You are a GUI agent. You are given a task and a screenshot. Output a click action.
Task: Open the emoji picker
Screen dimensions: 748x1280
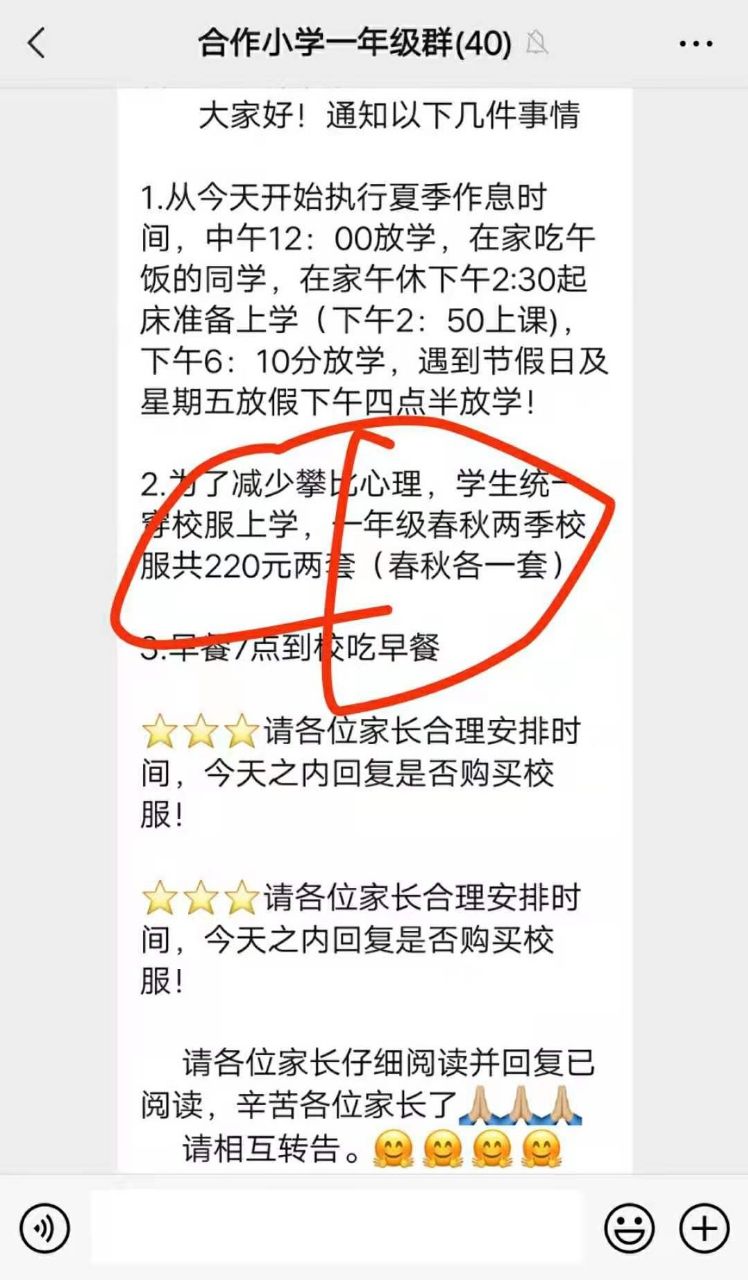coord(629,1228)
